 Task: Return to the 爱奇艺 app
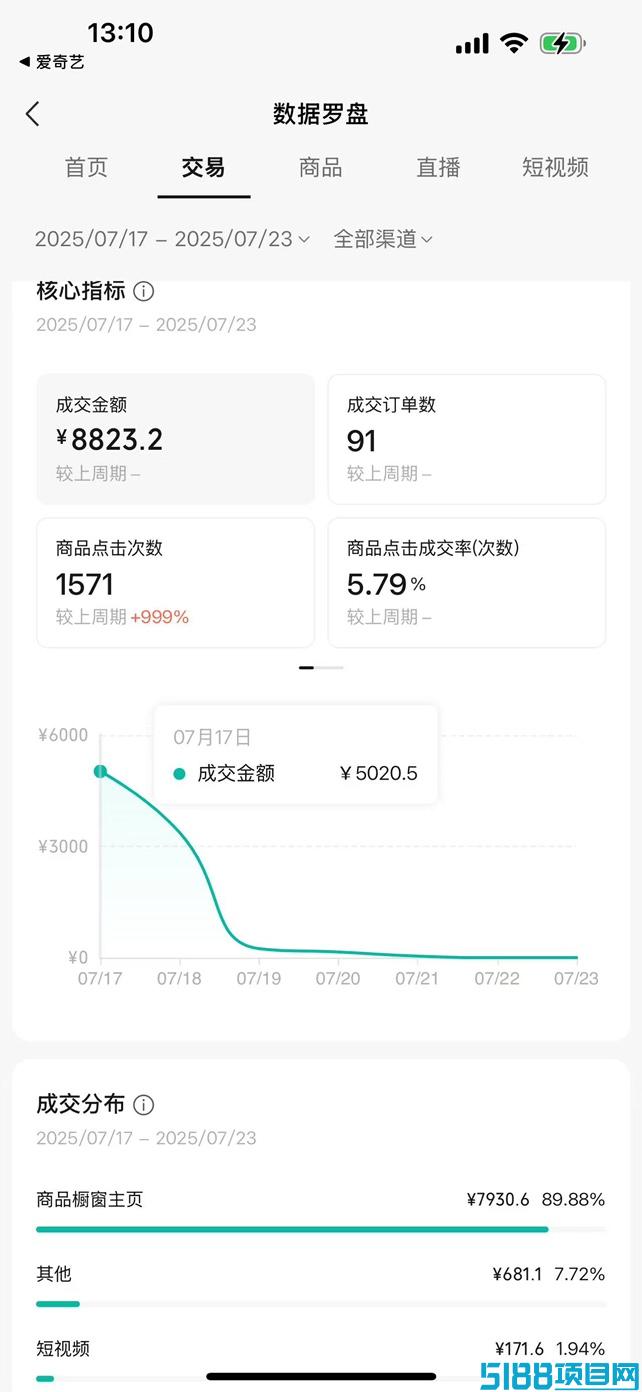click(x=52, y=62)
